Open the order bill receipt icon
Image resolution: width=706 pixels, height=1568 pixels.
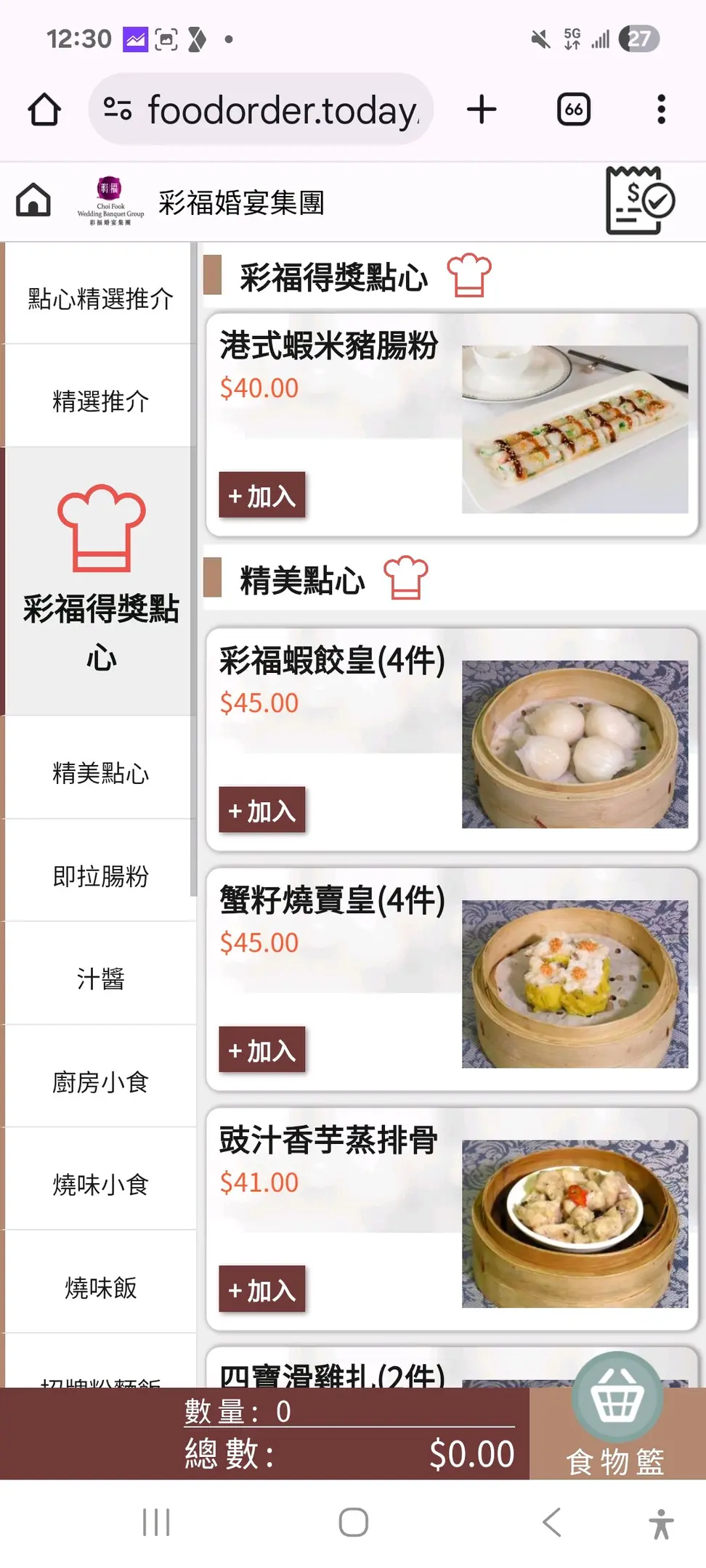tap(640, 200)
